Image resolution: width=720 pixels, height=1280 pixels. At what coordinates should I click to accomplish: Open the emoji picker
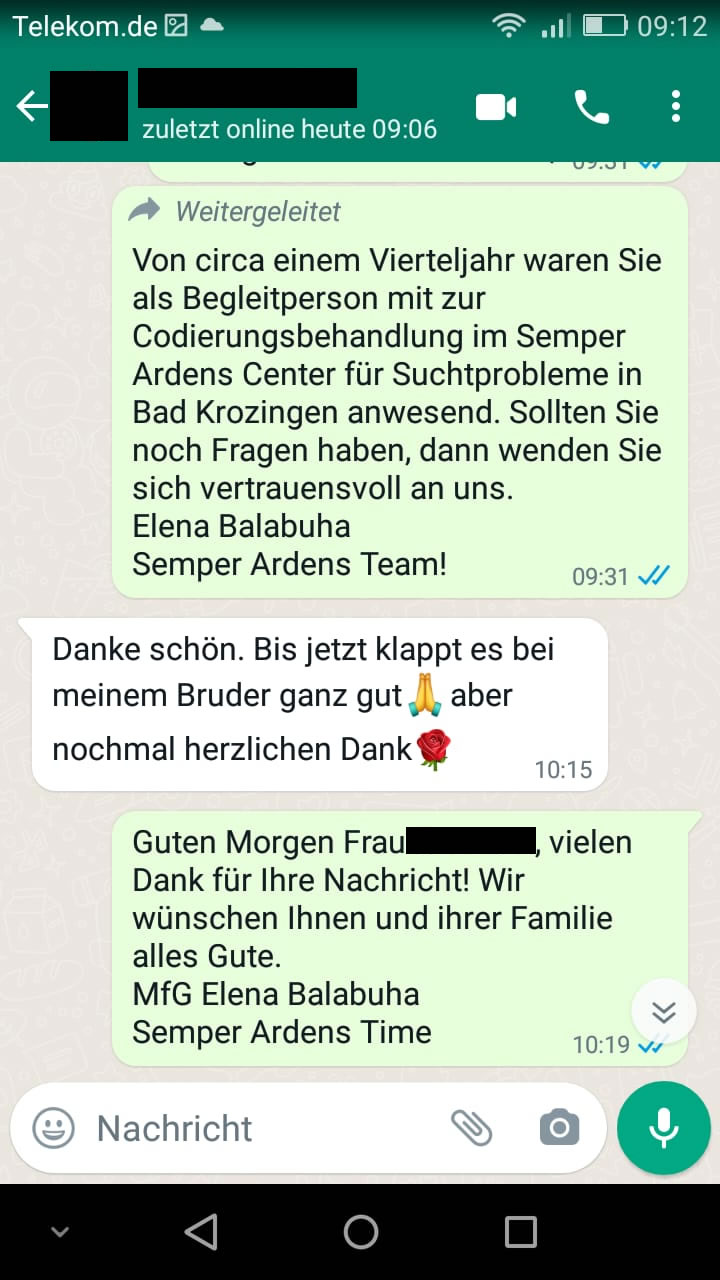point(53,1128)
